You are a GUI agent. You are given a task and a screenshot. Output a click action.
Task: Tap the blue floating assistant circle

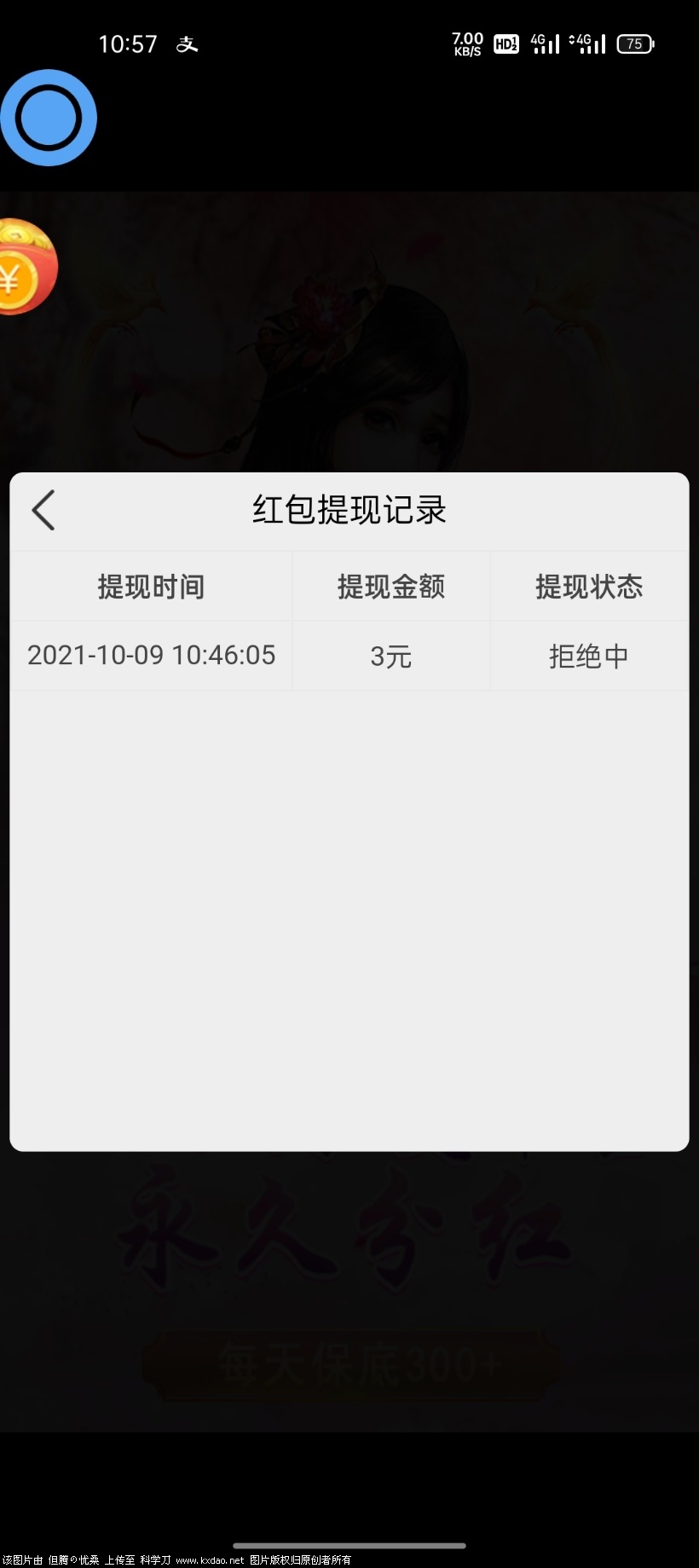pyautogui.click(x=49, y=118)
